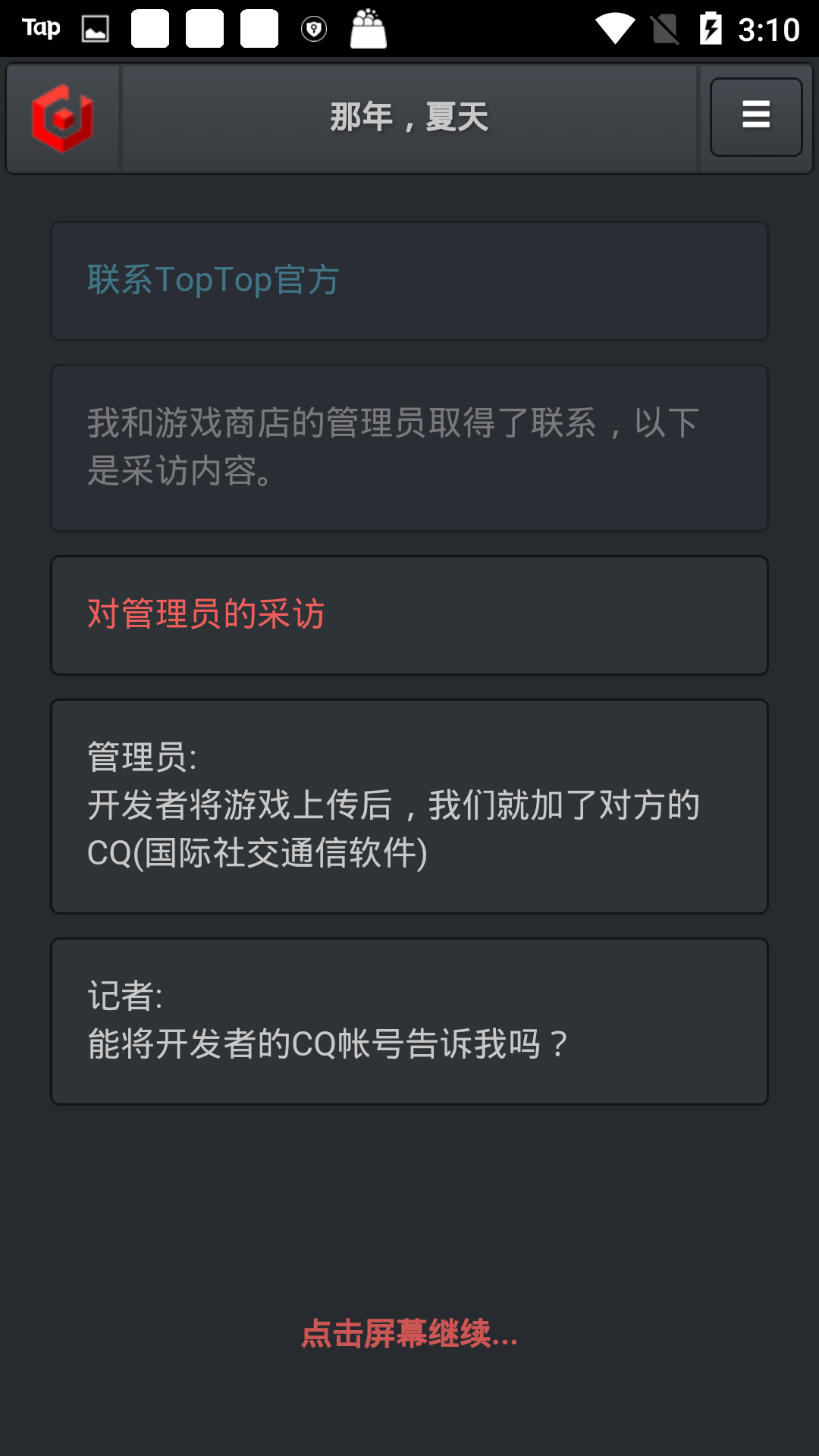Tap the location indicator icon in status bar

click(x=313, y=27)
